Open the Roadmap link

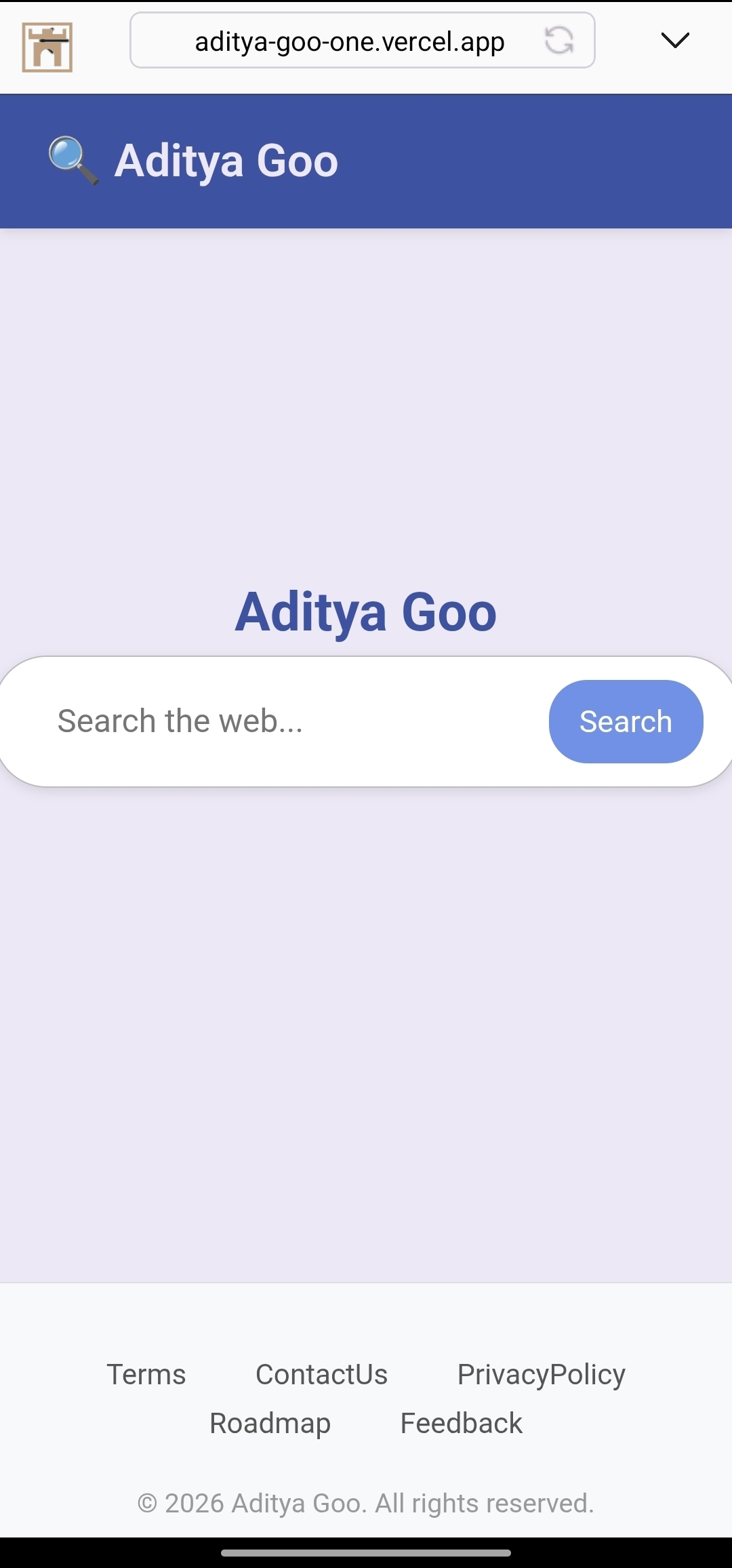pyautogui.click(x=270, y=1424)
